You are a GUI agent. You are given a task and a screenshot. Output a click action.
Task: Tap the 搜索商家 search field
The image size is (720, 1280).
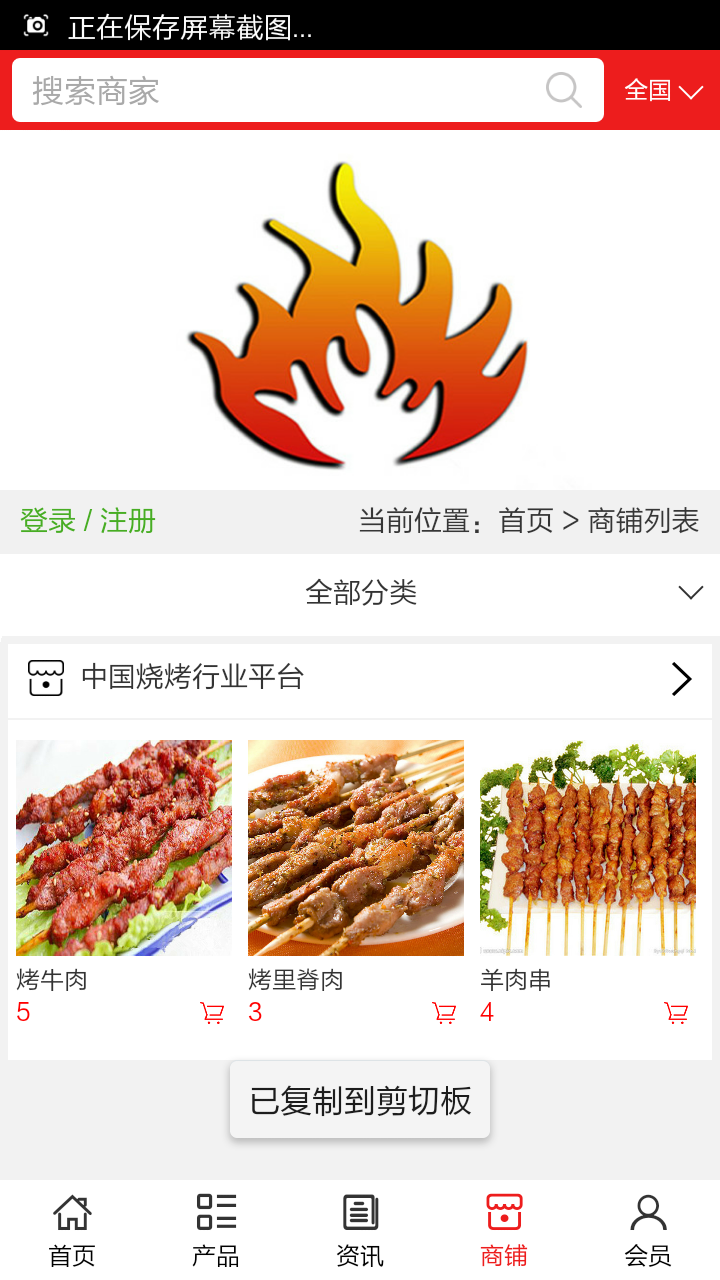[280, 91]
